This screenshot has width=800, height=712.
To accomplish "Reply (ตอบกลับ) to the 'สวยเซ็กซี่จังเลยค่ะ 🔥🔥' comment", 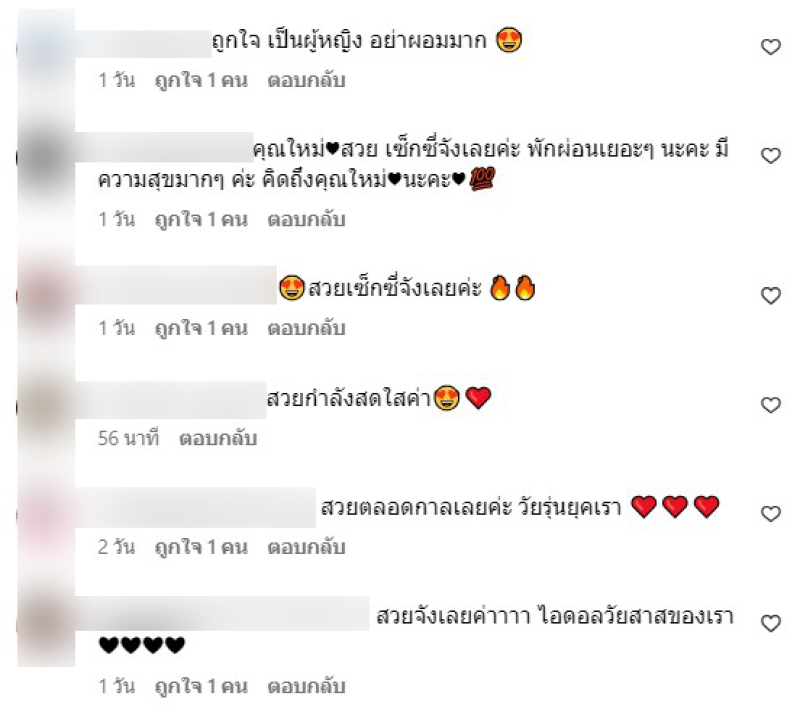I will (x=306, y=329).
